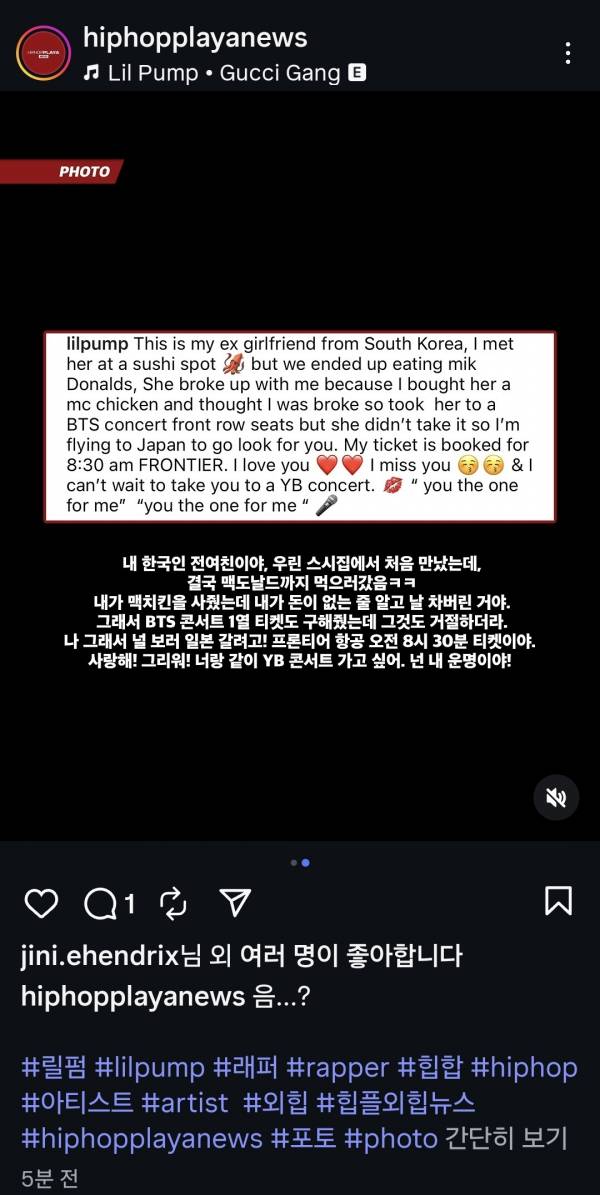Open hiphopplayanews profile picture
The image size is (600, 1195).
point(42,53)
